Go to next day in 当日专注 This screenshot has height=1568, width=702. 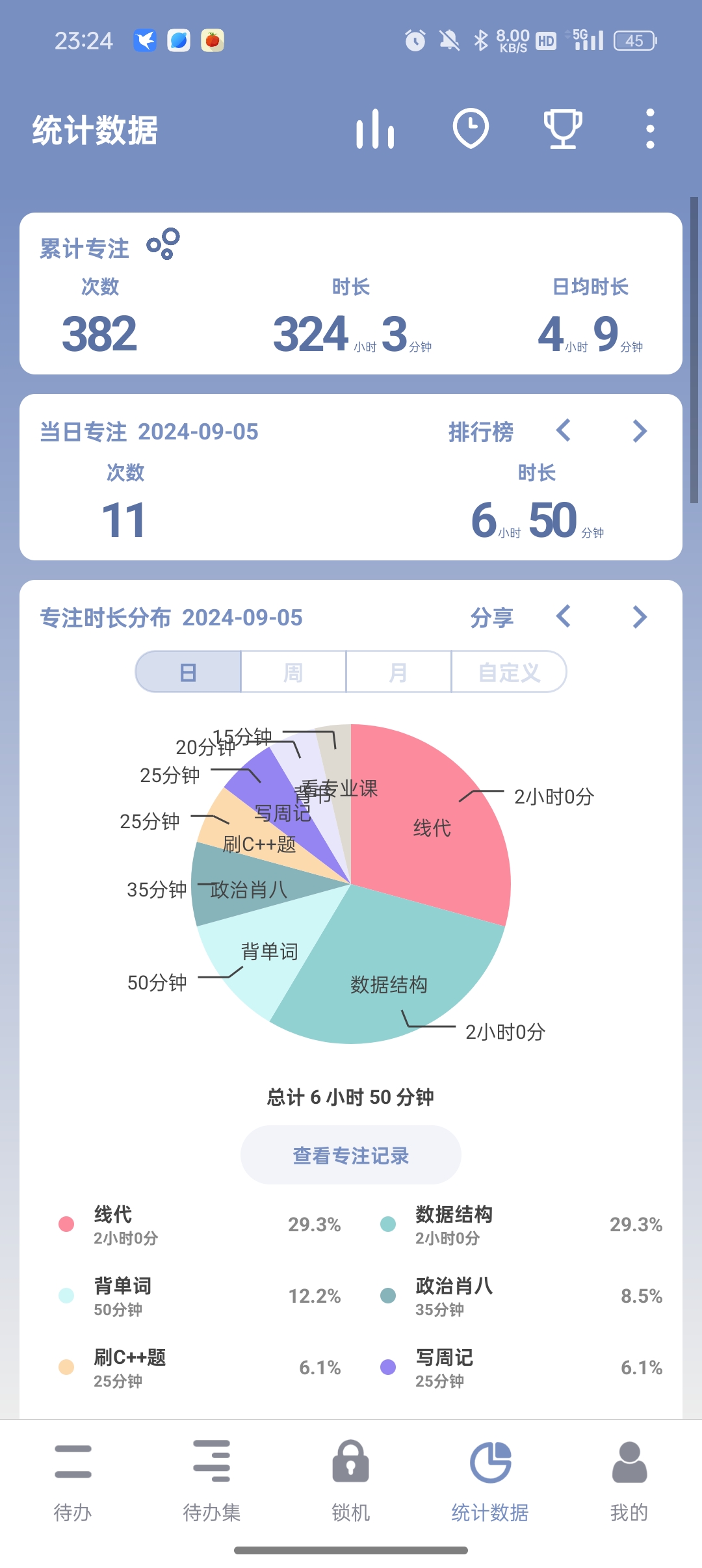(x=640, y=430)
